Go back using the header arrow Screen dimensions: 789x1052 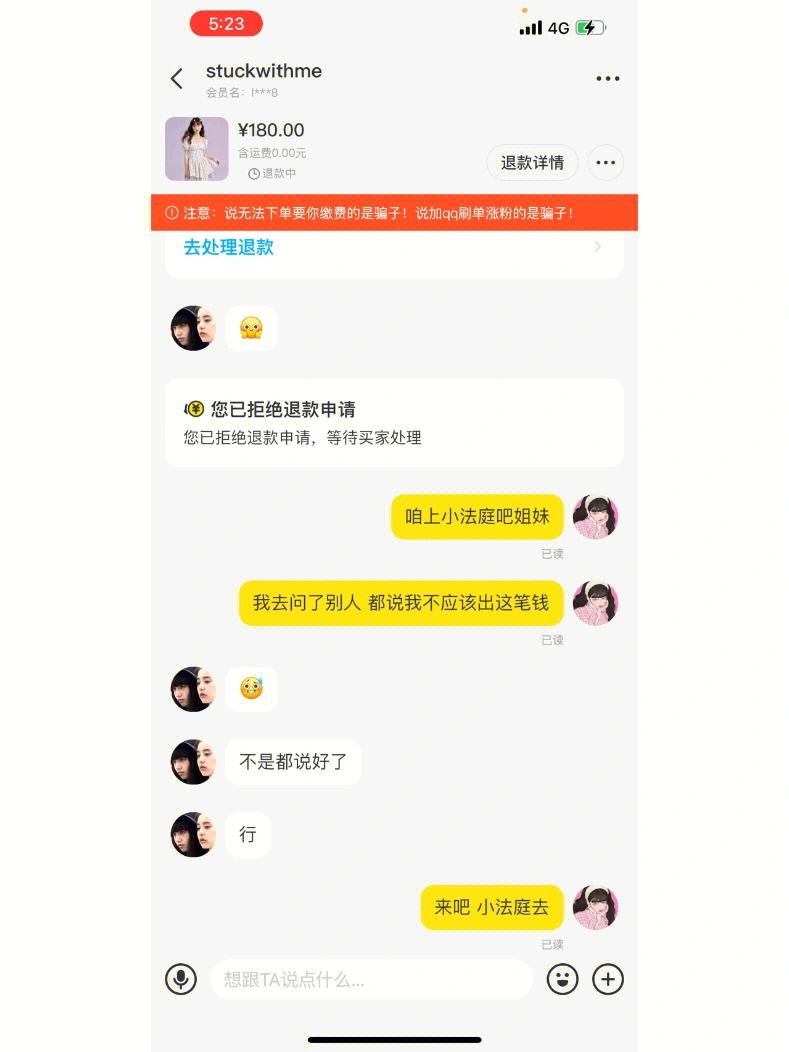coord(176,79)
